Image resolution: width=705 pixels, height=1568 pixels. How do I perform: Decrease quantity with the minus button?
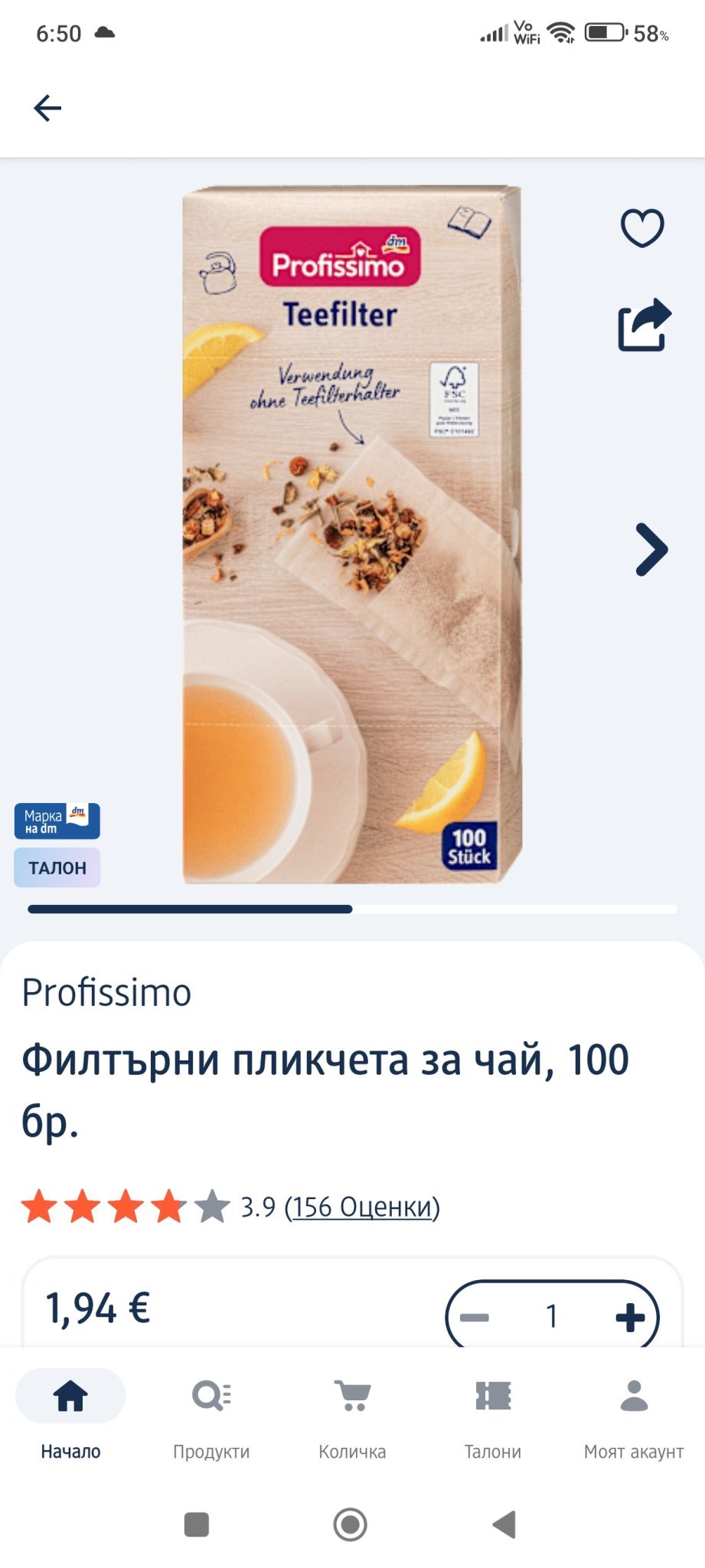(475, 1317)
